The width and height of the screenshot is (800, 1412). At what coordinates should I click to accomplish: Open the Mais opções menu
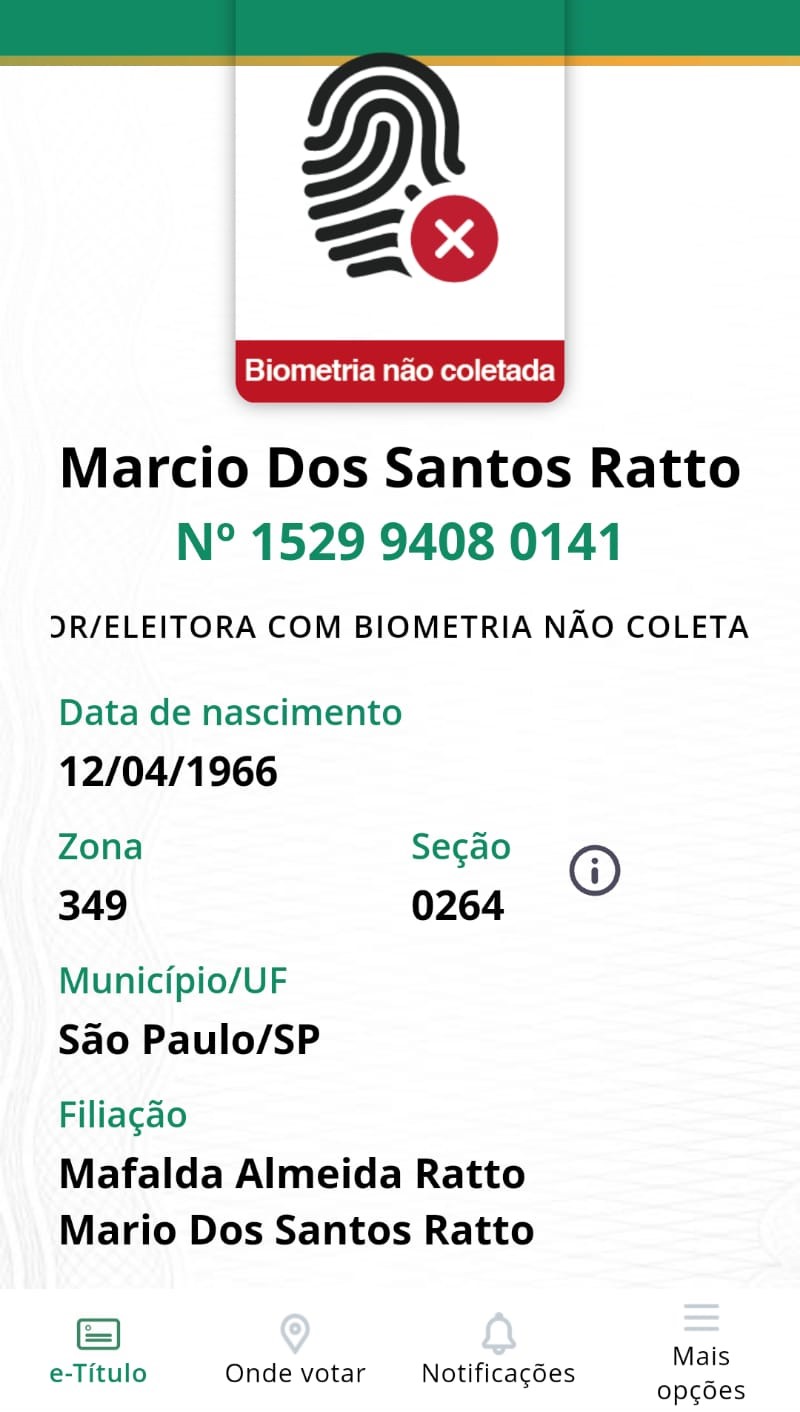[x=701, y=1353]
